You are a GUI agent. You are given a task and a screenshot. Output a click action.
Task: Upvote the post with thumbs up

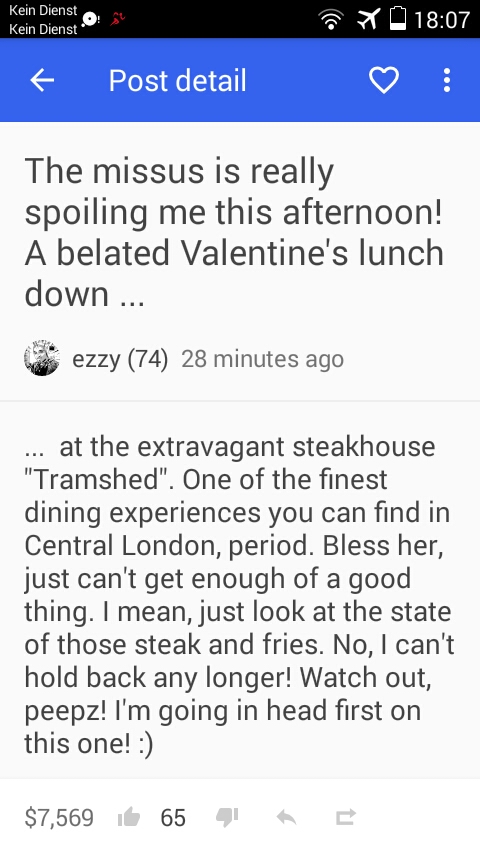click(x=129, y=817)
